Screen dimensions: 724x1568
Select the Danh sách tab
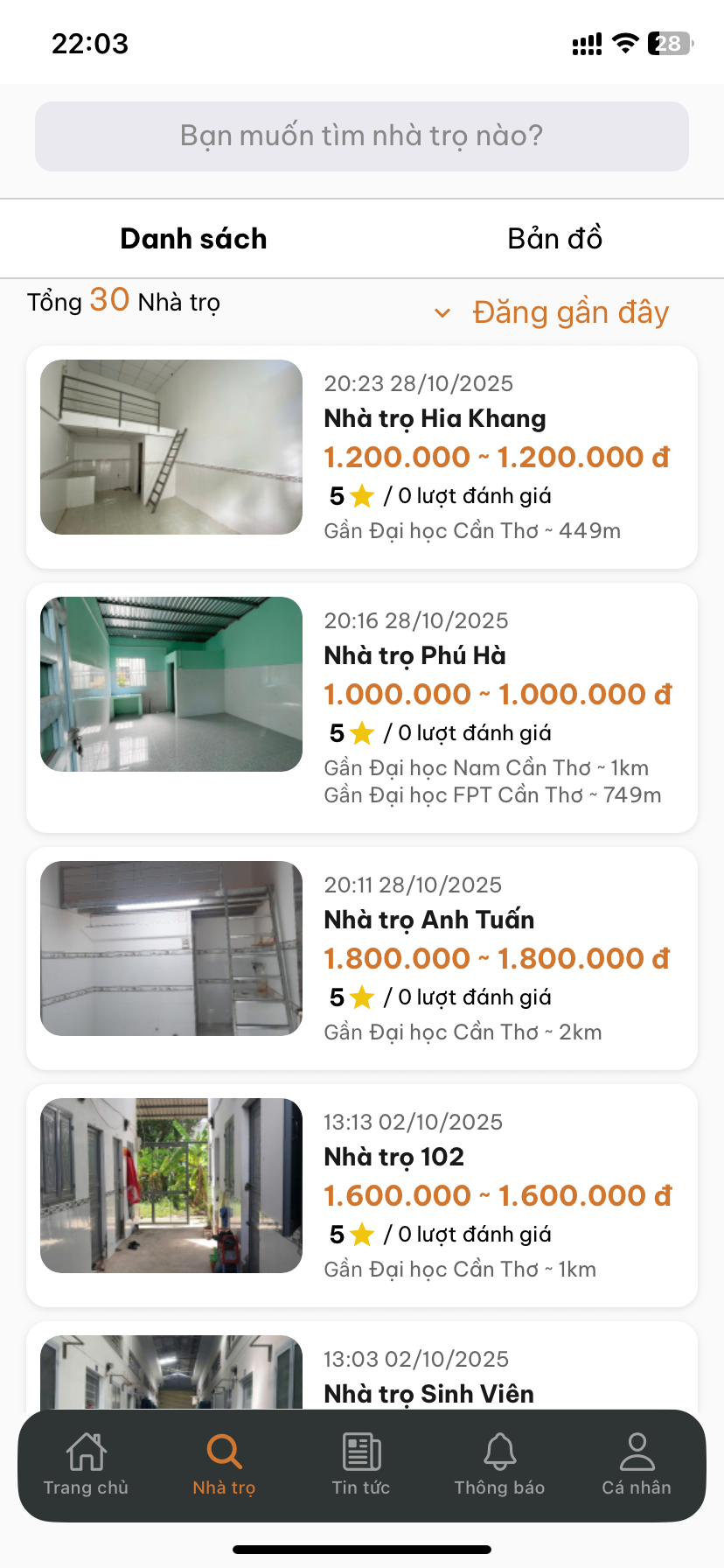click(192, 238)
